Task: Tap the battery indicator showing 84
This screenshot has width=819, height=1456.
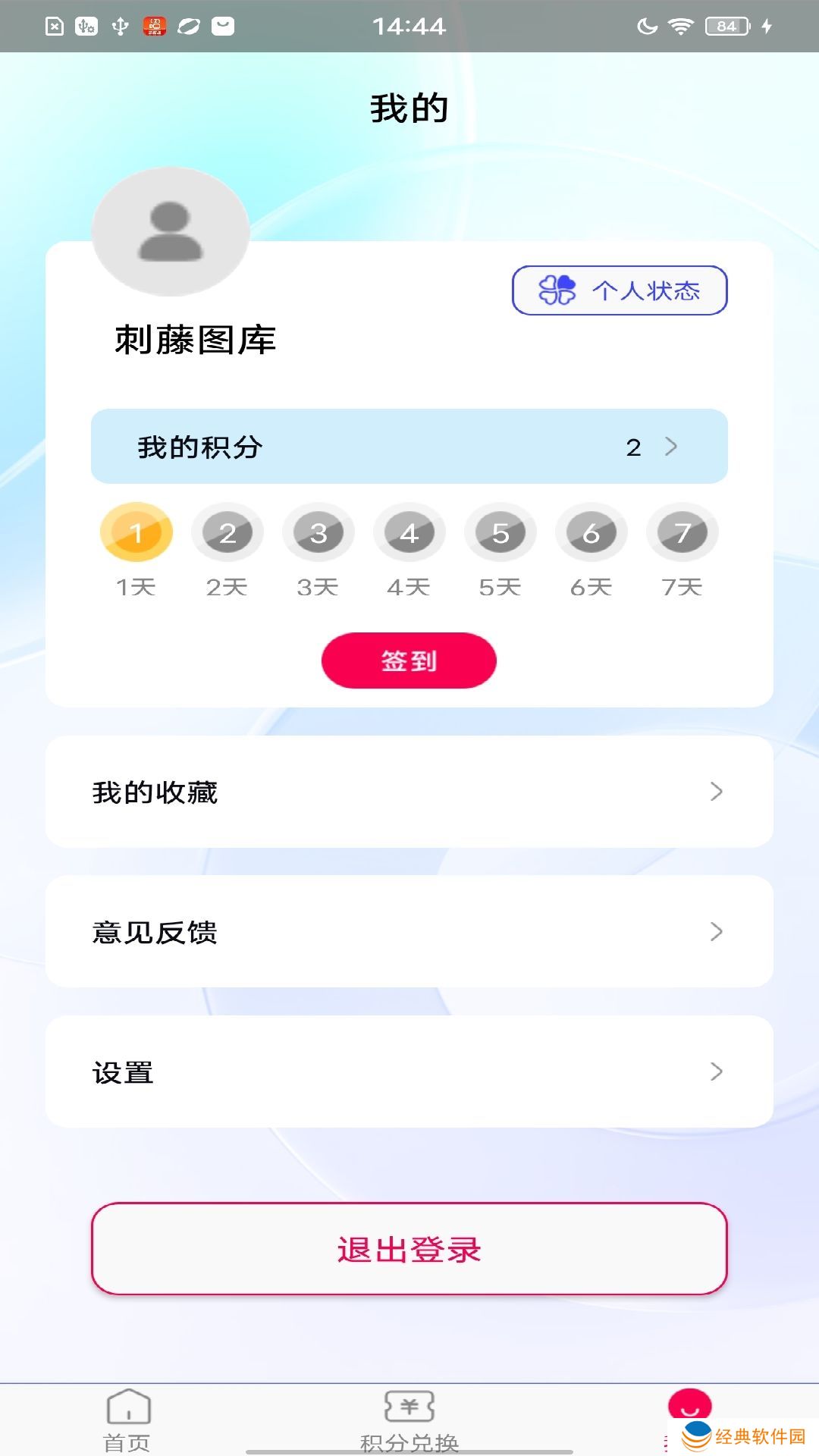Action: click(726, 24)
